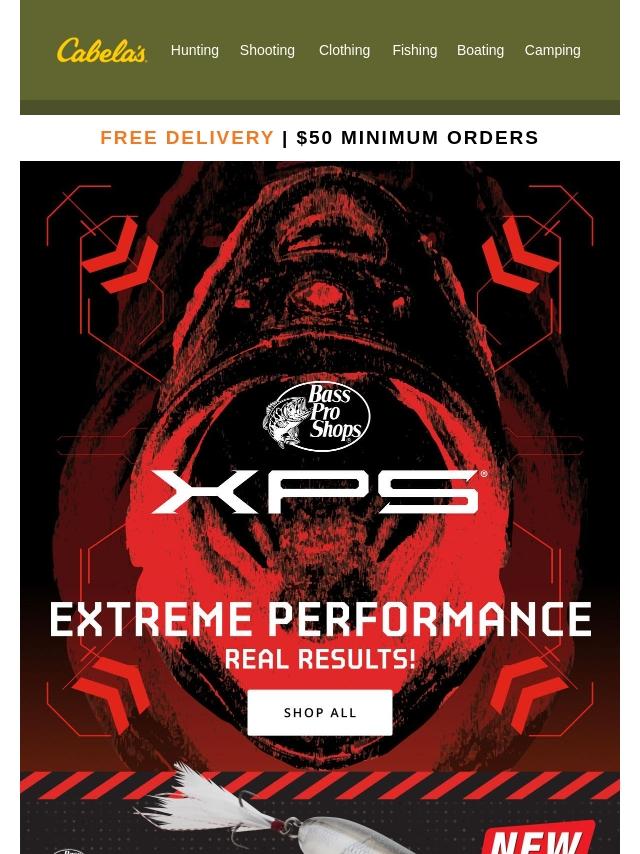
Task: Tap the Shop All button
Action: (x=320, y=712)
